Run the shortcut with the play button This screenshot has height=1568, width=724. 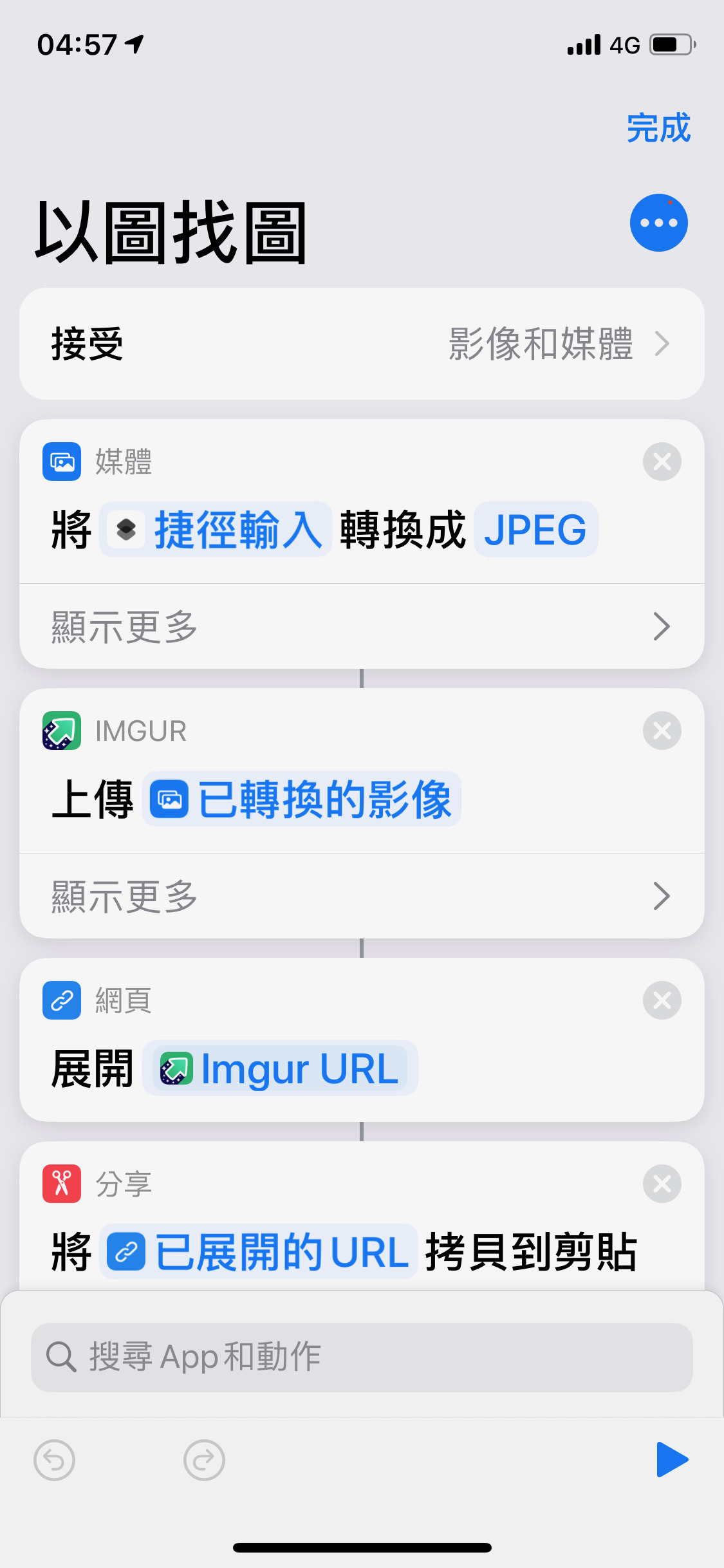pos(672,1460)
